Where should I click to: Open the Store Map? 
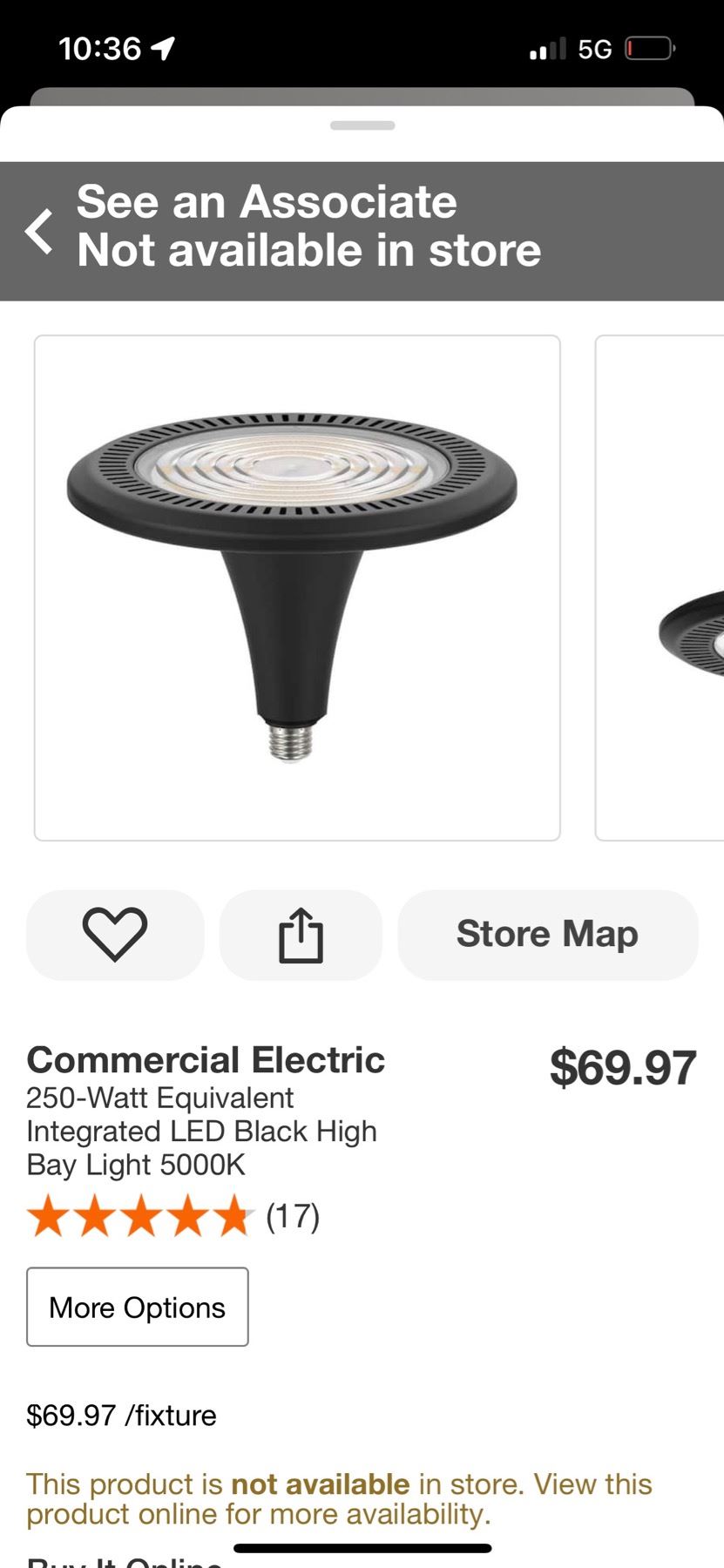547,935
